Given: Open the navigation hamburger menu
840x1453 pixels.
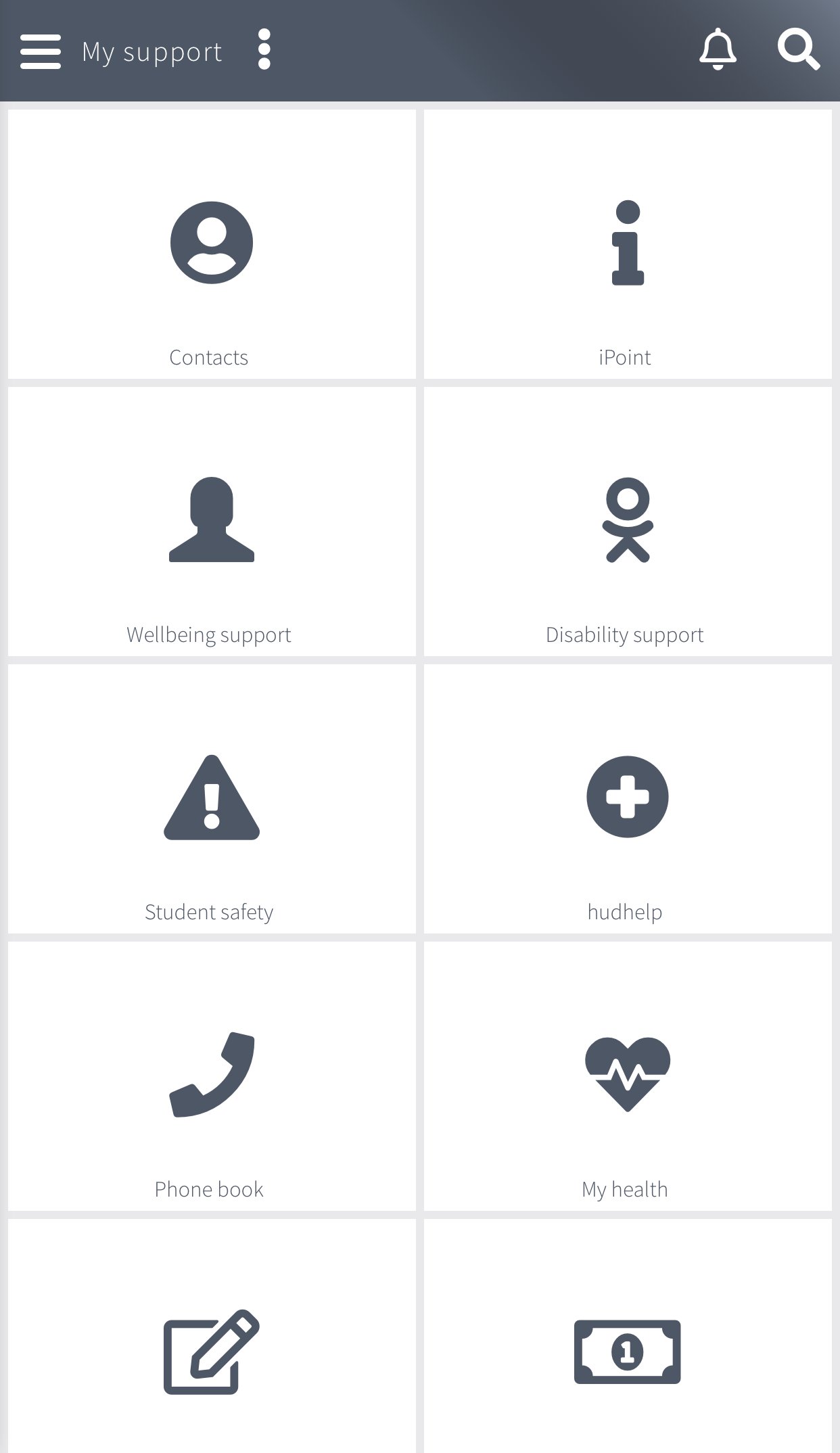Looking at the screenshot, I should (41, 50).
